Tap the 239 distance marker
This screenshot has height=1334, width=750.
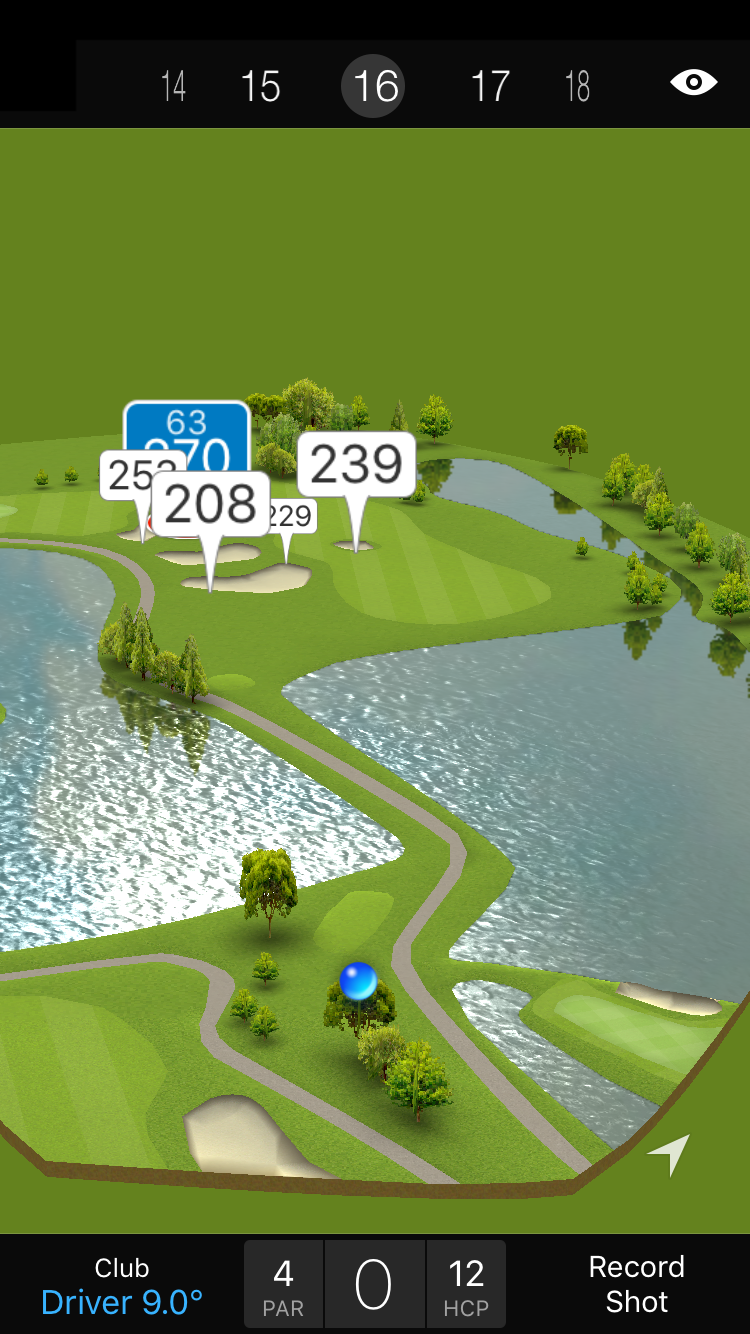point(356,465)
